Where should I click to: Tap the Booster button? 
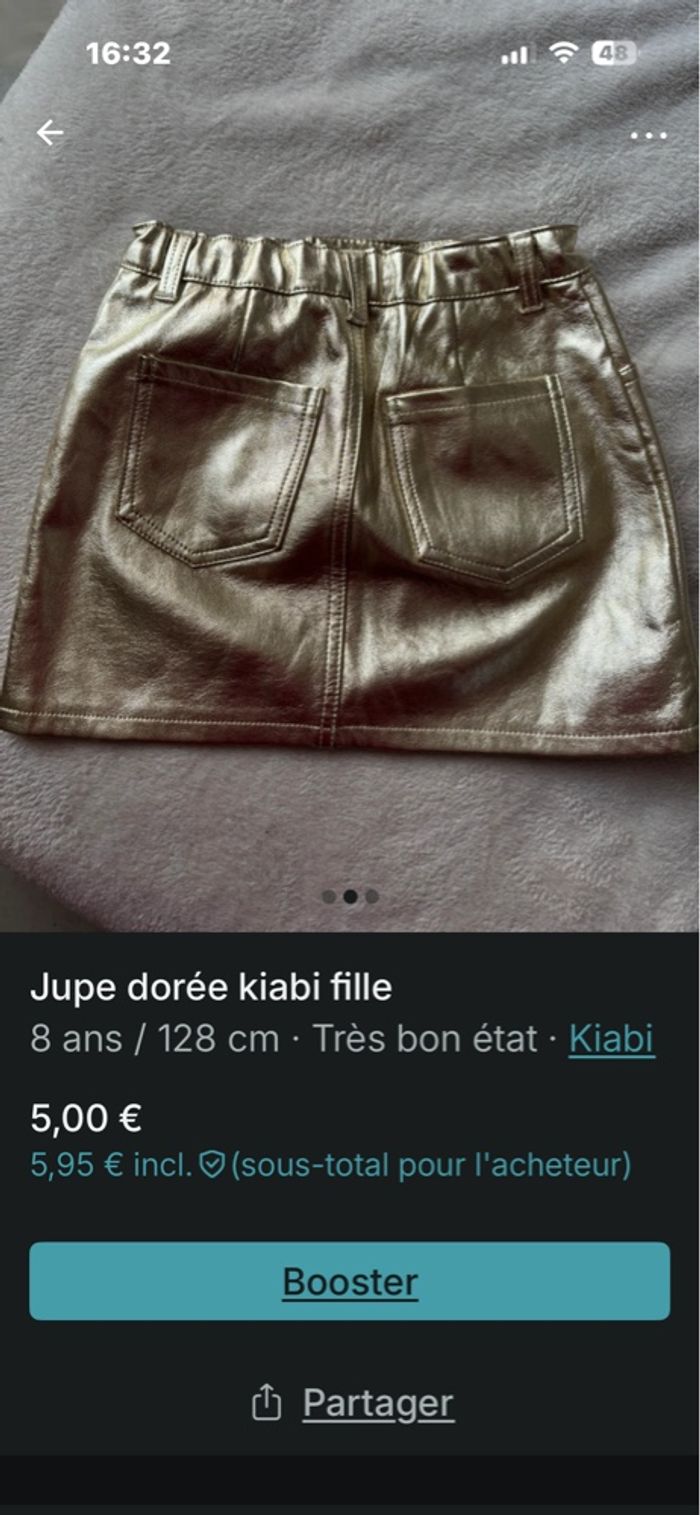pos(349,1281)
